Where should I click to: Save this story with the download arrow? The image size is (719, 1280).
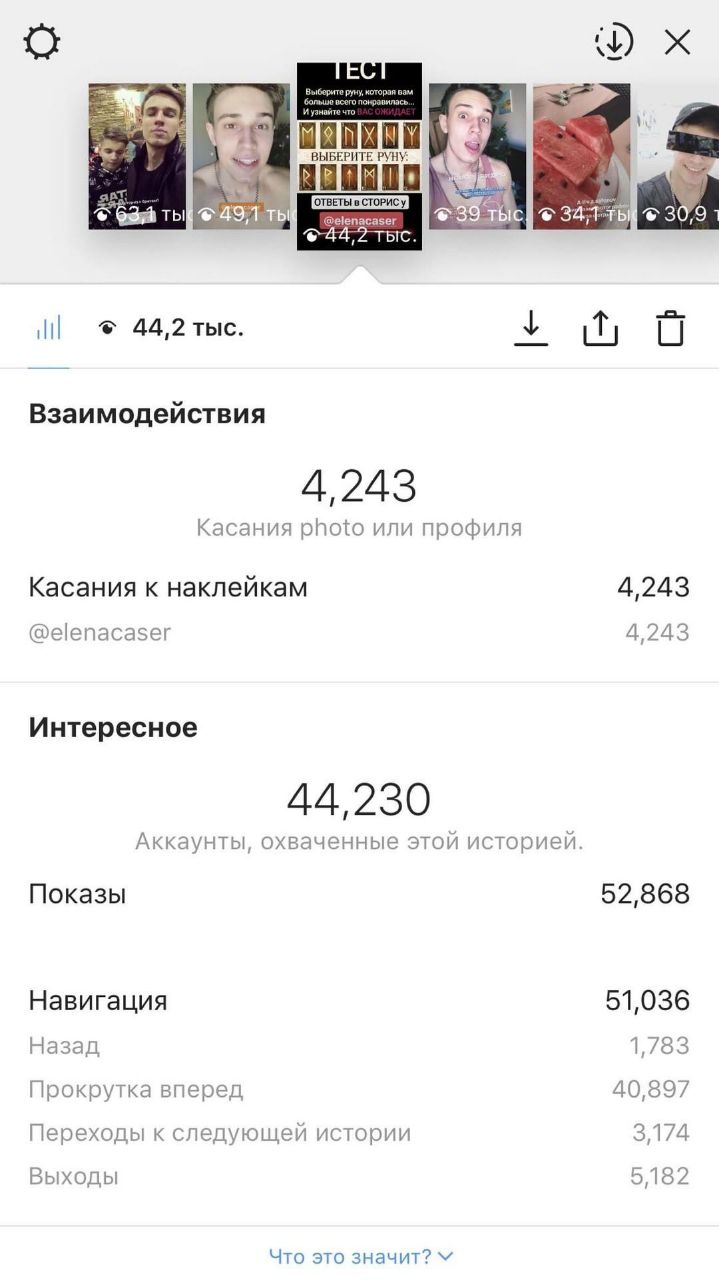coord(531,328)
